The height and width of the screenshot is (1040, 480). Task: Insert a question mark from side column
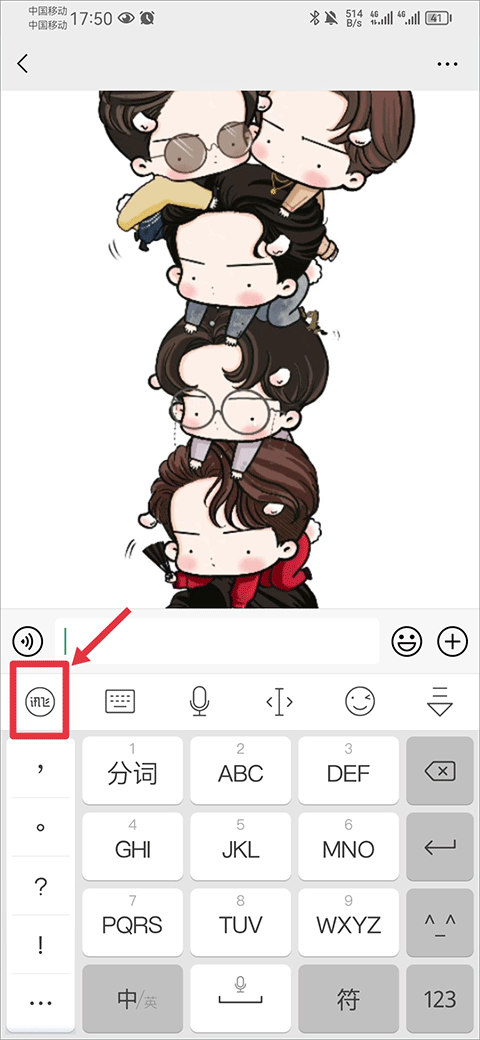pos(40,887)
